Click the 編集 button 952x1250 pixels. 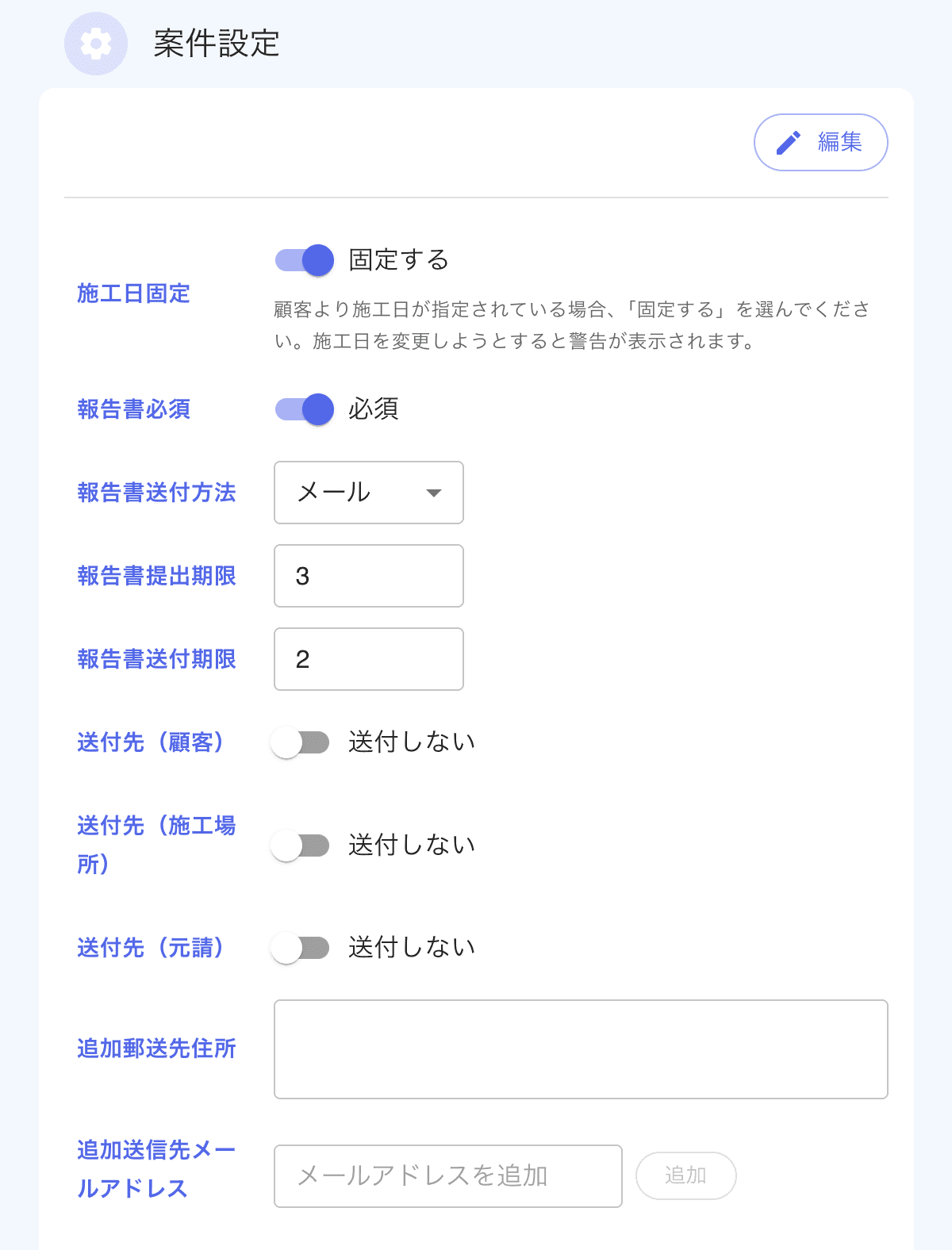(820, 142)
